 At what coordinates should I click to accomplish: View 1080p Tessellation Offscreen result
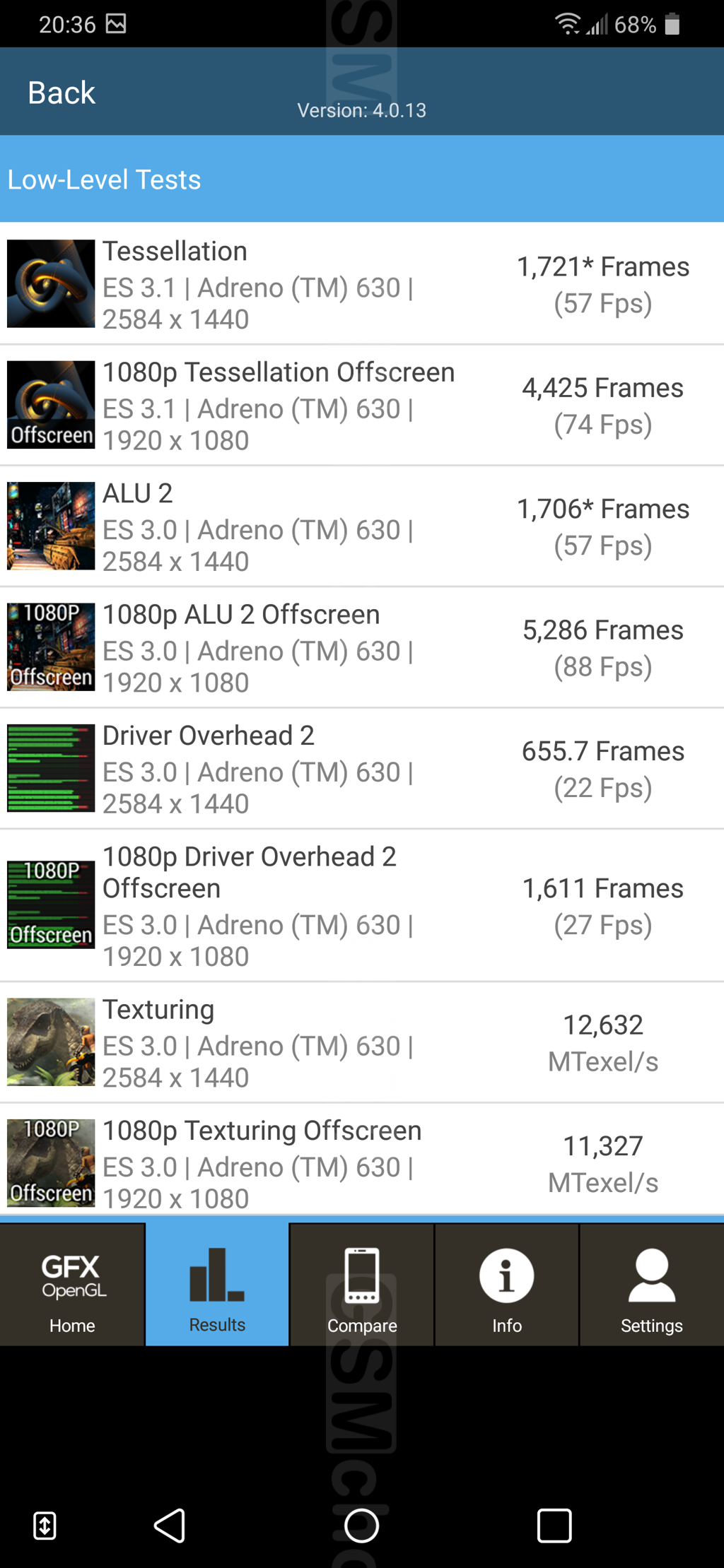tap(362, 406)
